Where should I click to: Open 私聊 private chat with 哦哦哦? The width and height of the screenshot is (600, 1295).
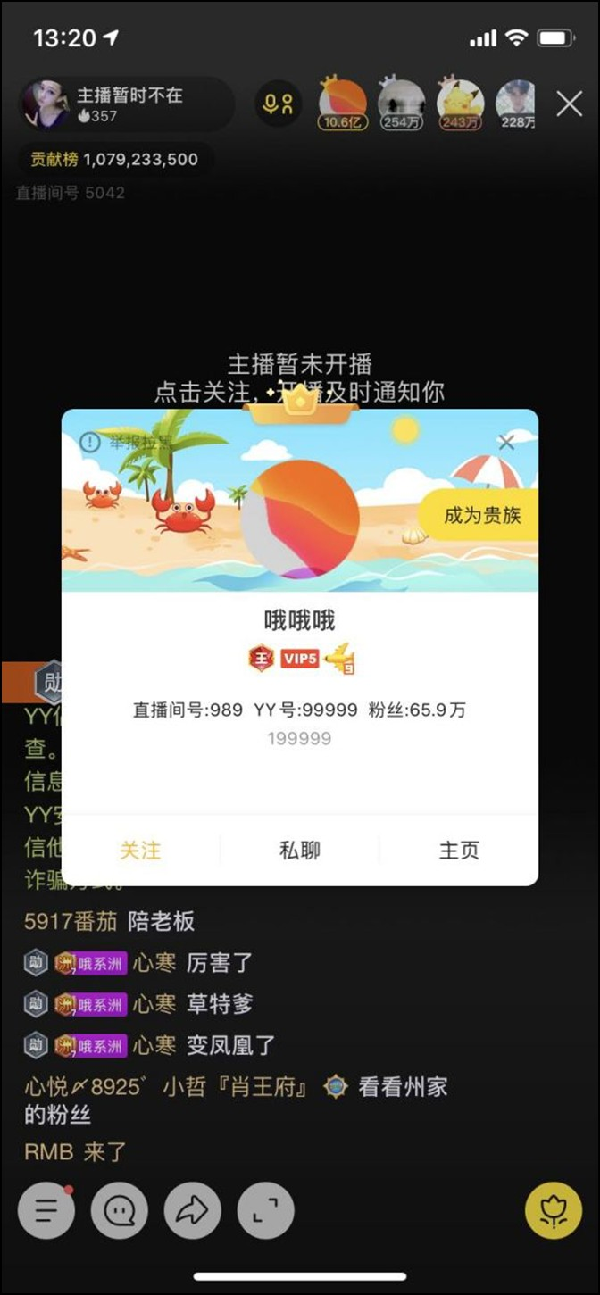click(x=300, y=850)
